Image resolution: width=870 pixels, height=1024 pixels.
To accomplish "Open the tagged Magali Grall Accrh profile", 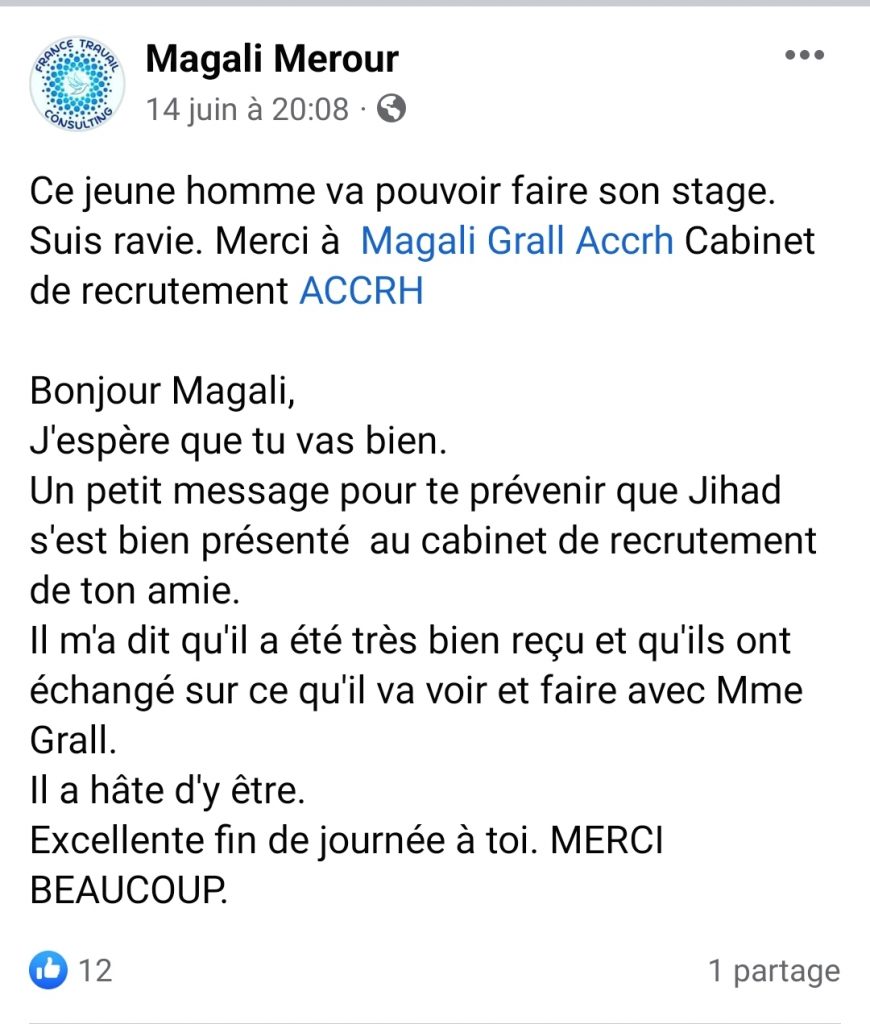I will tap(516, 242).
